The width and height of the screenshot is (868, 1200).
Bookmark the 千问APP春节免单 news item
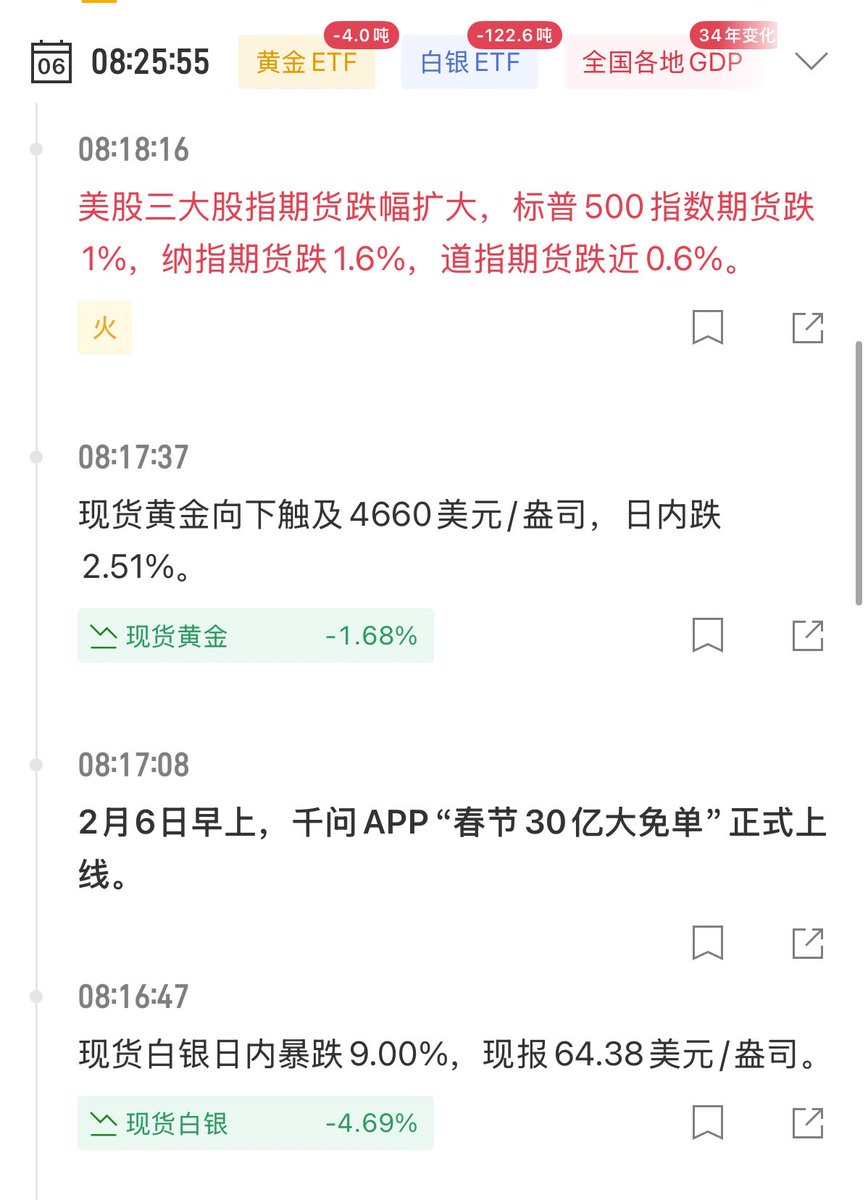(x=708, y=942)
